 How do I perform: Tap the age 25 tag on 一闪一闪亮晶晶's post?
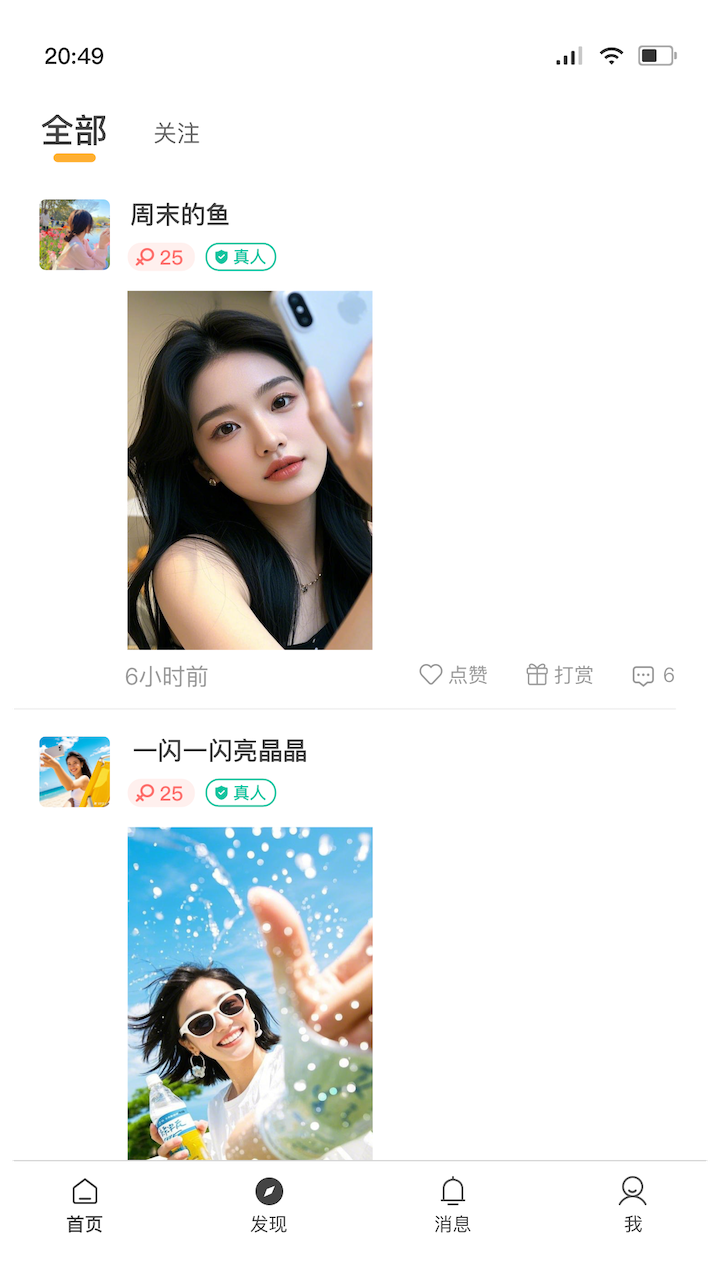tap(162, 793)
